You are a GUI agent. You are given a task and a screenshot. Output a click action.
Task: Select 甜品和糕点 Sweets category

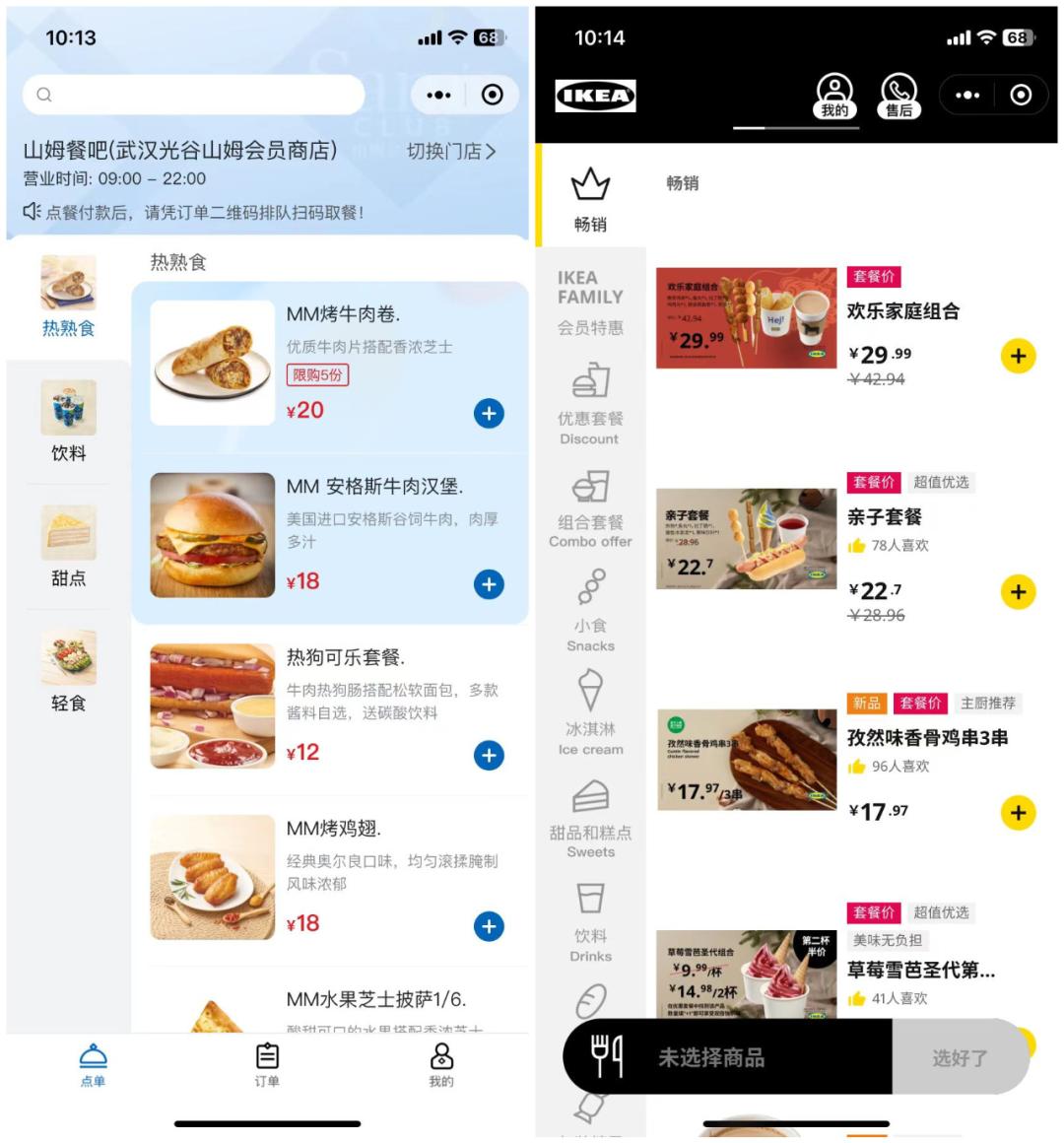point(590,818)
